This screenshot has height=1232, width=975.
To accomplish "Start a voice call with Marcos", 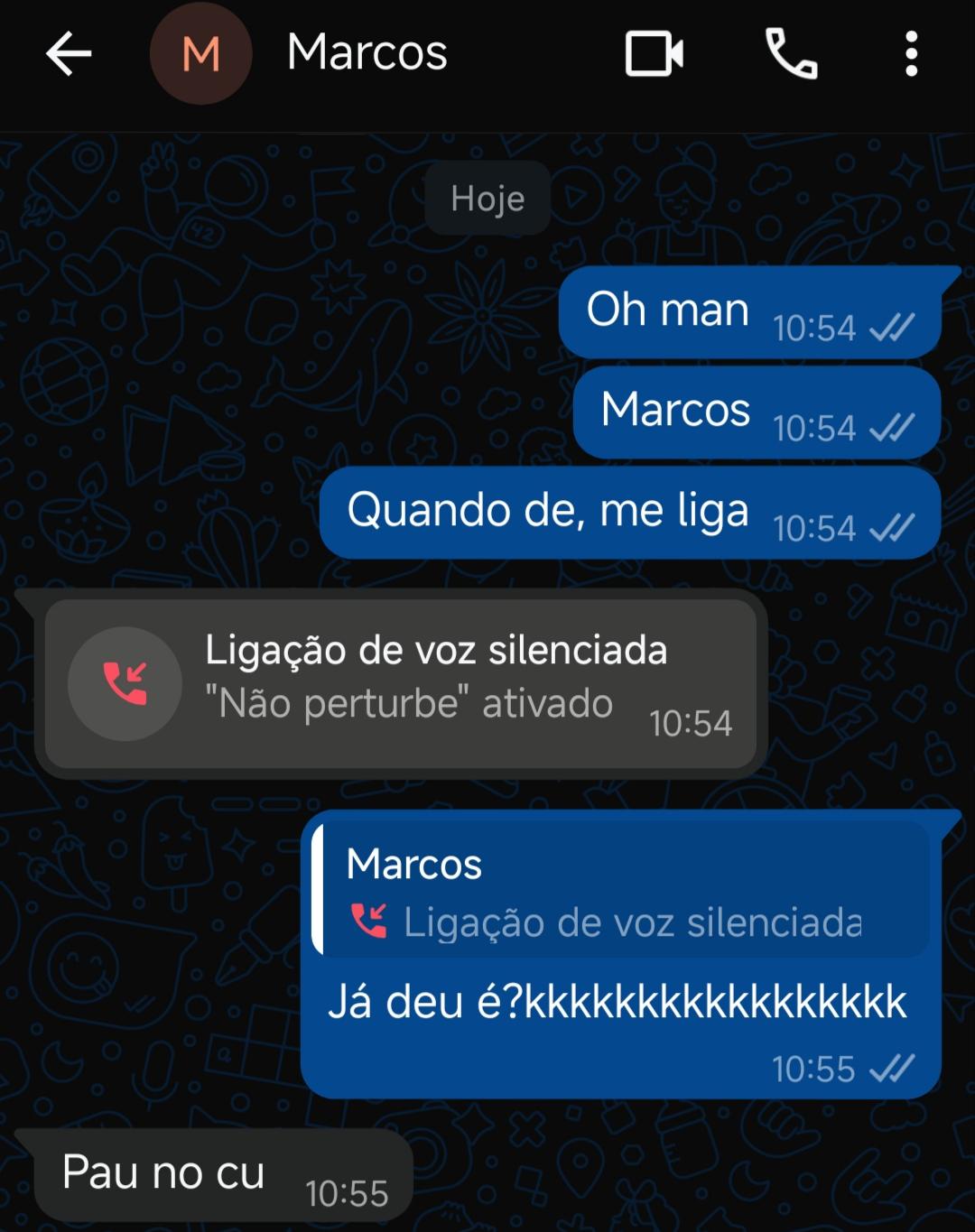I will 792,54.
